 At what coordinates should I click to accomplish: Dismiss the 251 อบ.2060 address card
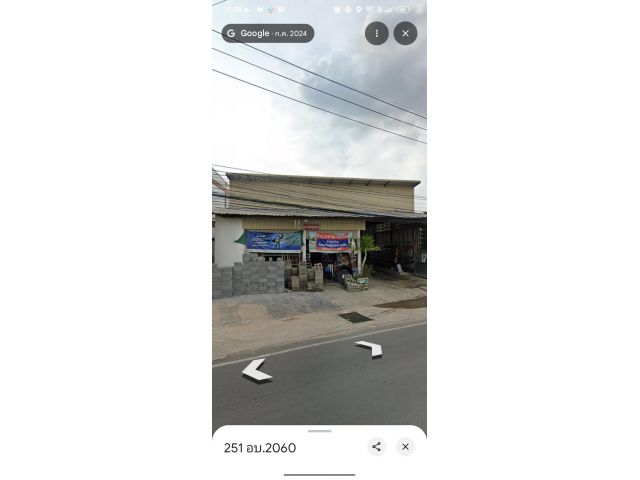pos(405,447)
